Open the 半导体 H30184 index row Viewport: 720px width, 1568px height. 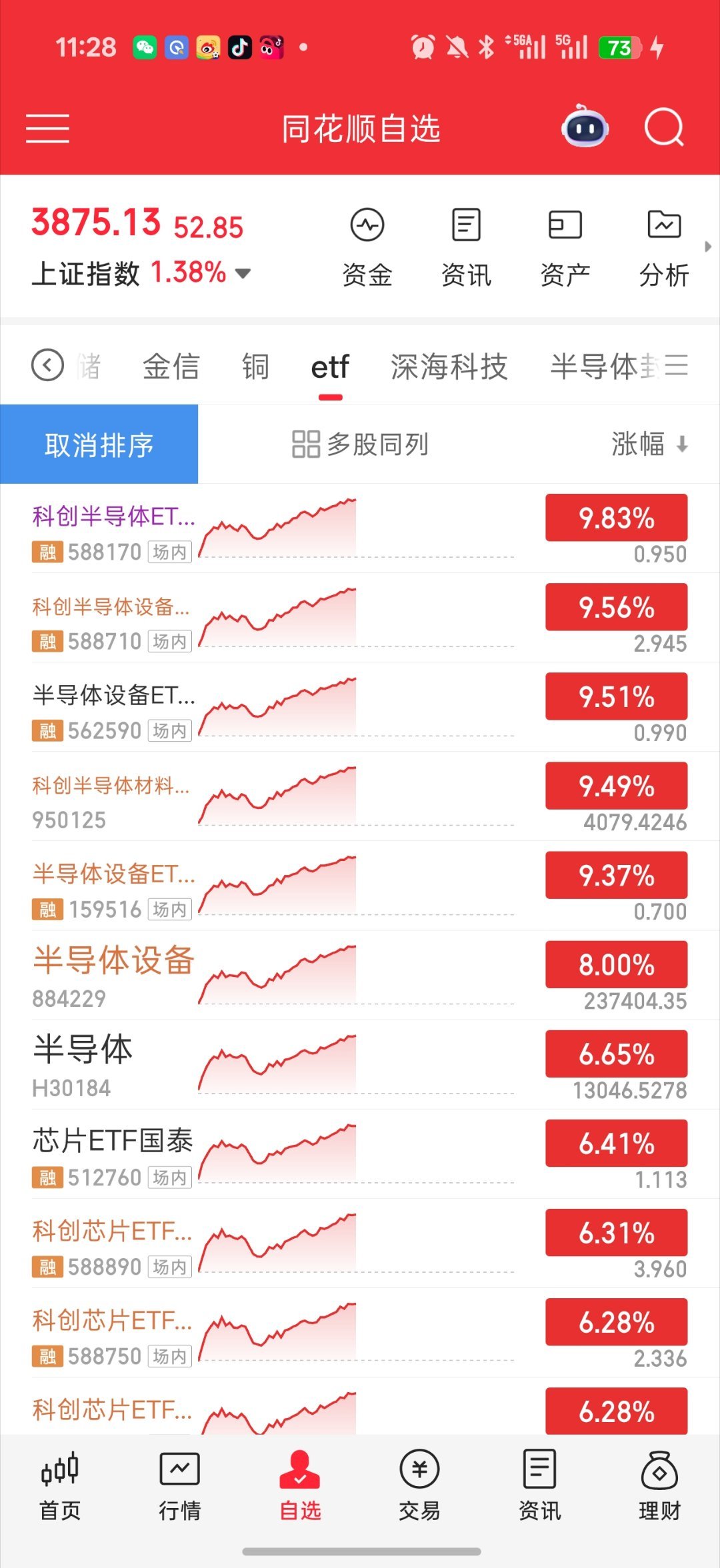360,1065
